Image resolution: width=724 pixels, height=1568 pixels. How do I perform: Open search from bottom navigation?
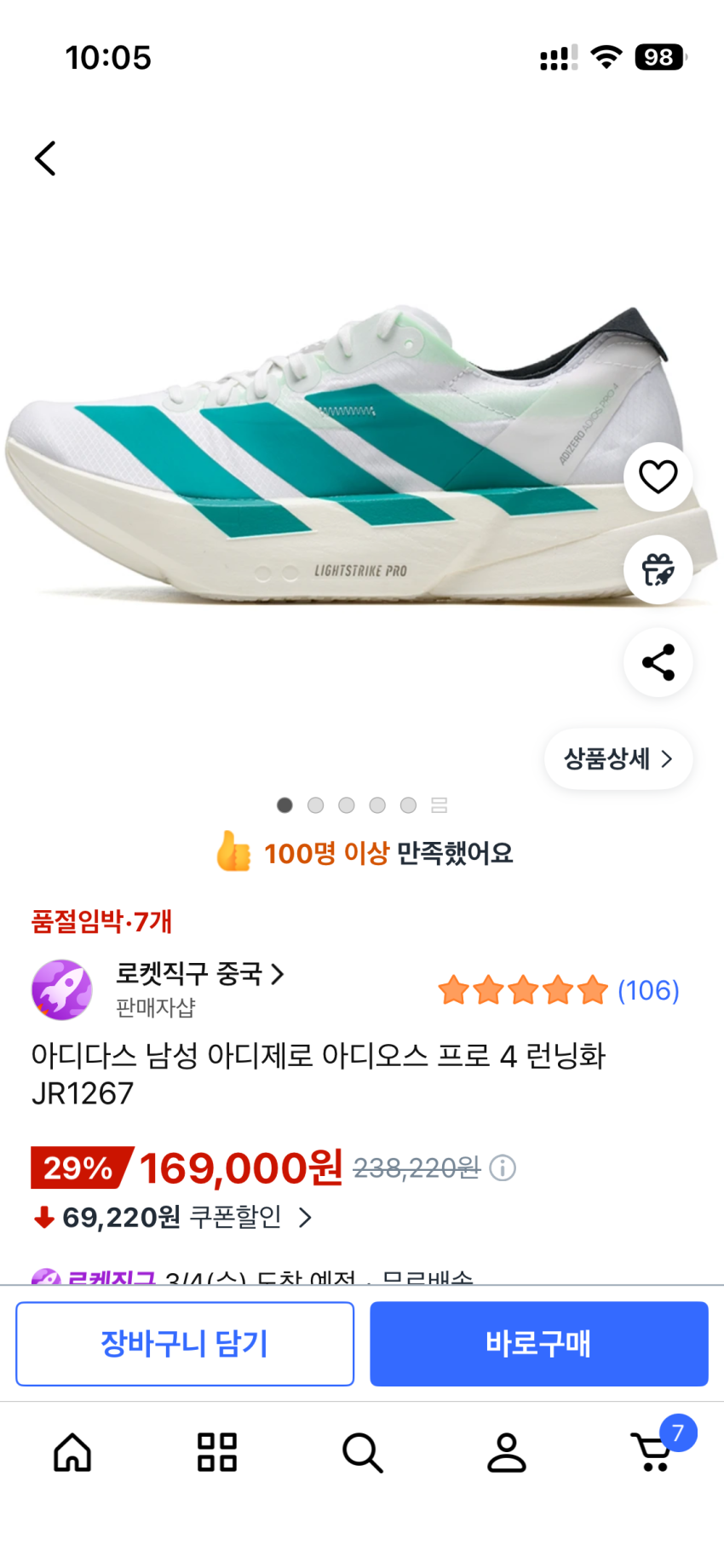362,1453
